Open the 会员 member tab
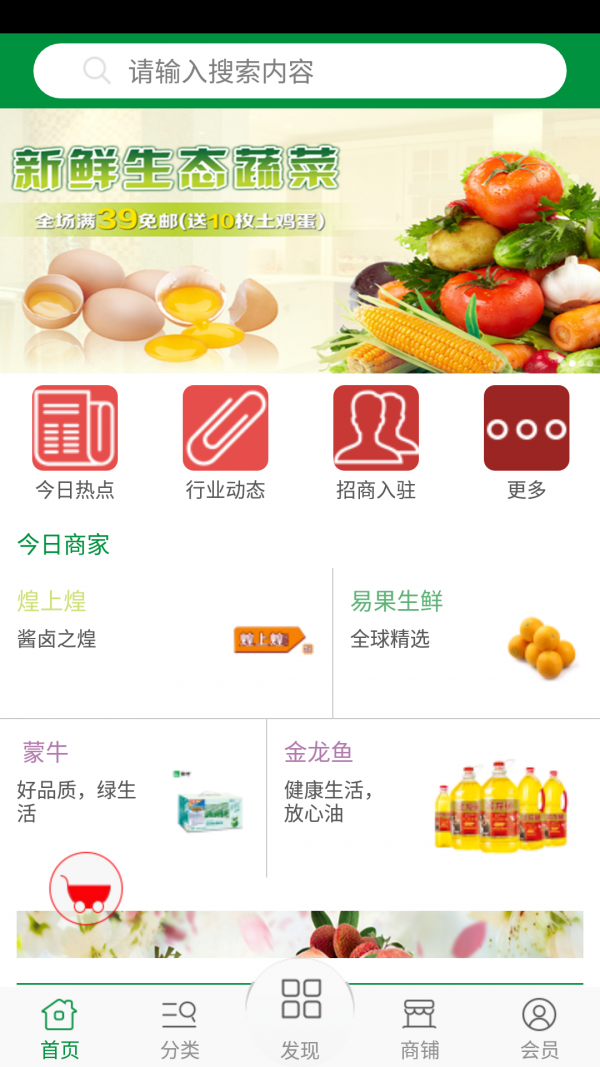Image resolution: width=600 pixels, height=1067 pixels. click(x=539, y=1028)
